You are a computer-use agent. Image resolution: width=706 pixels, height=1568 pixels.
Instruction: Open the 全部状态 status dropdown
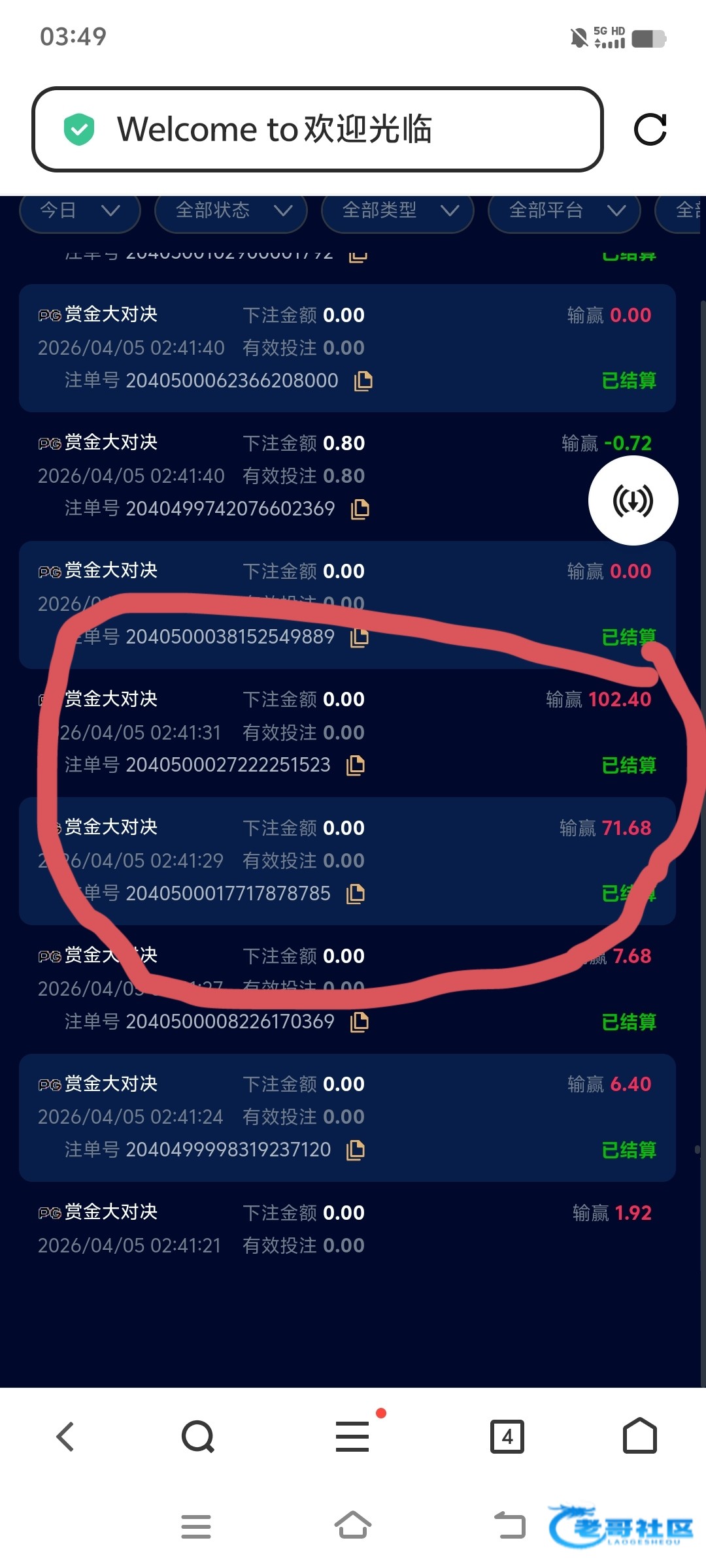click(x=231, y=211)
